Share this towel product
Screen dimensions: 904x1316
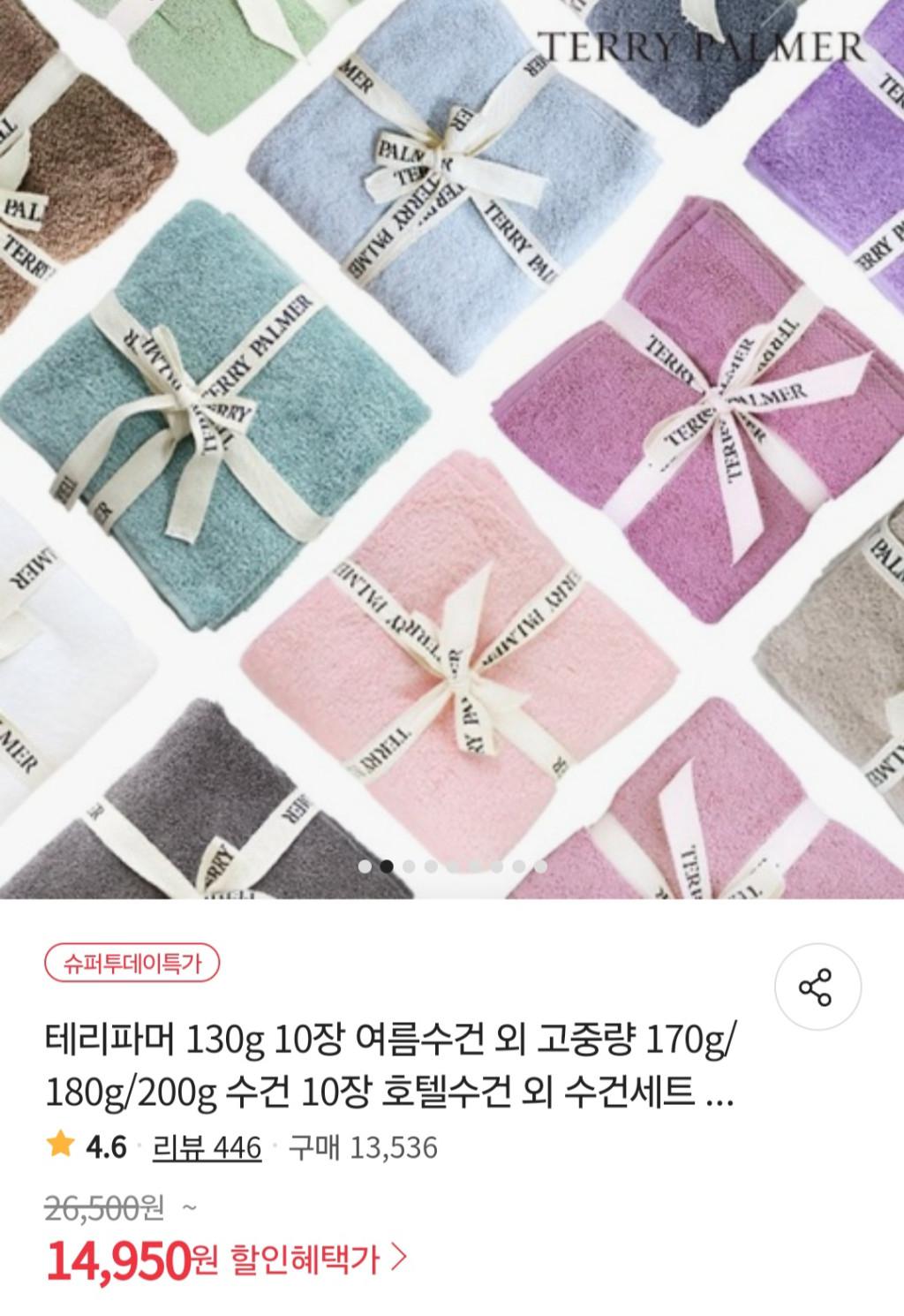(x=817, y=987)
